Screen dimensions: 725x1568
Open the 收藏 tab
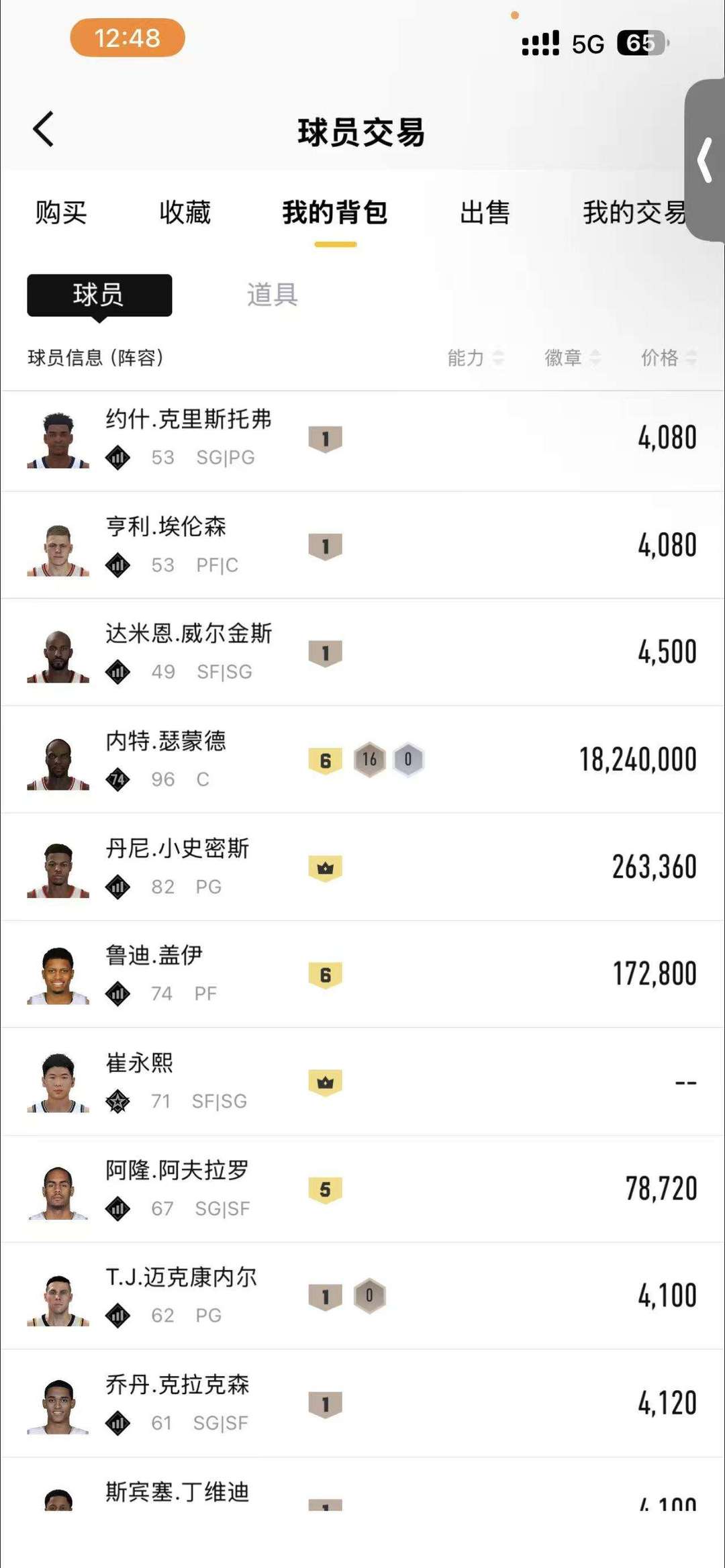click(x=185, y=213)
